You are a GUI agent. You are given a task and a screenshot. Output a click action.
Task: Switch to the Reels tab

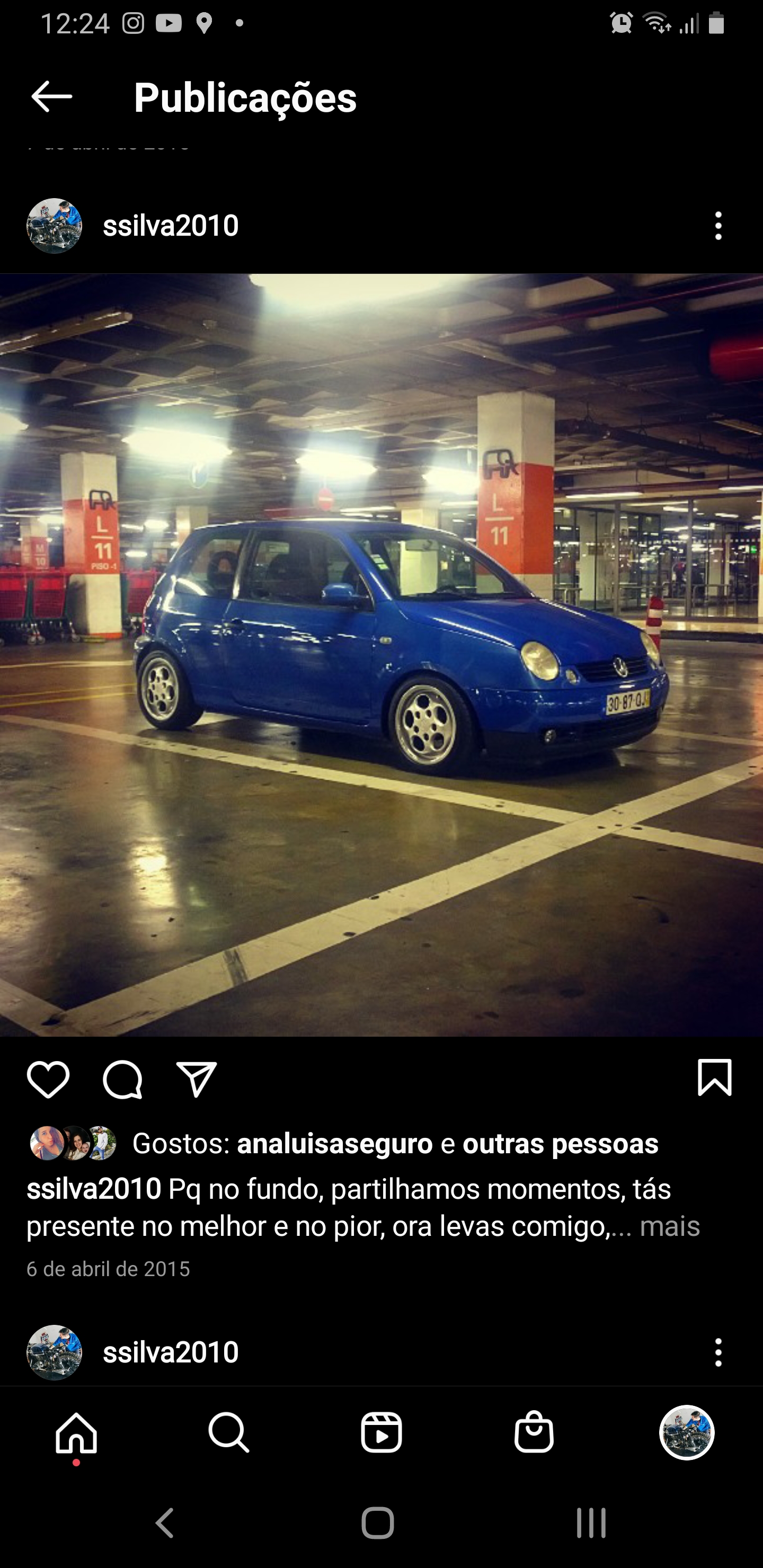tap(381, 1433)
